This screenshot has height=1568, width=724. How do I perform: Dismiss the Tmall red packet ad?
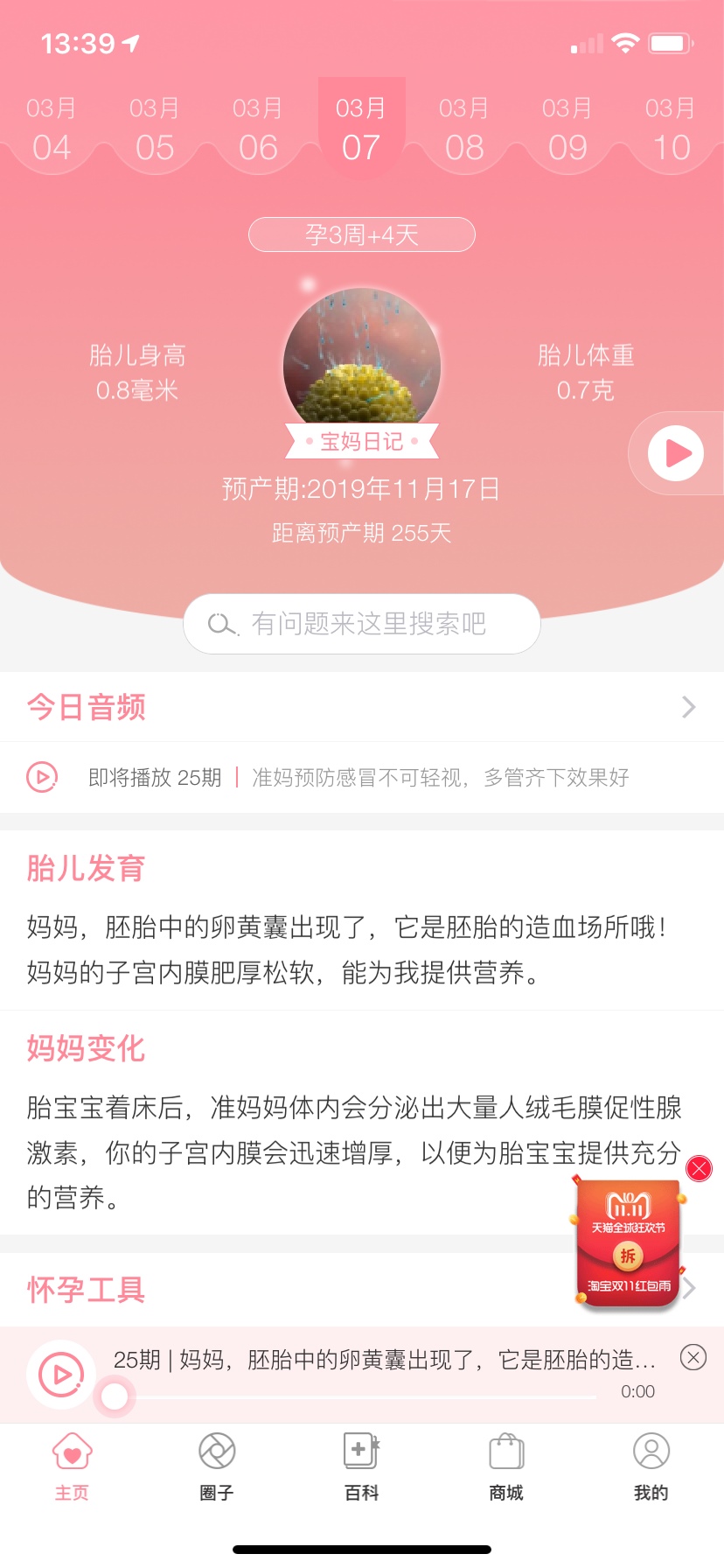[x=700, y=1169]
